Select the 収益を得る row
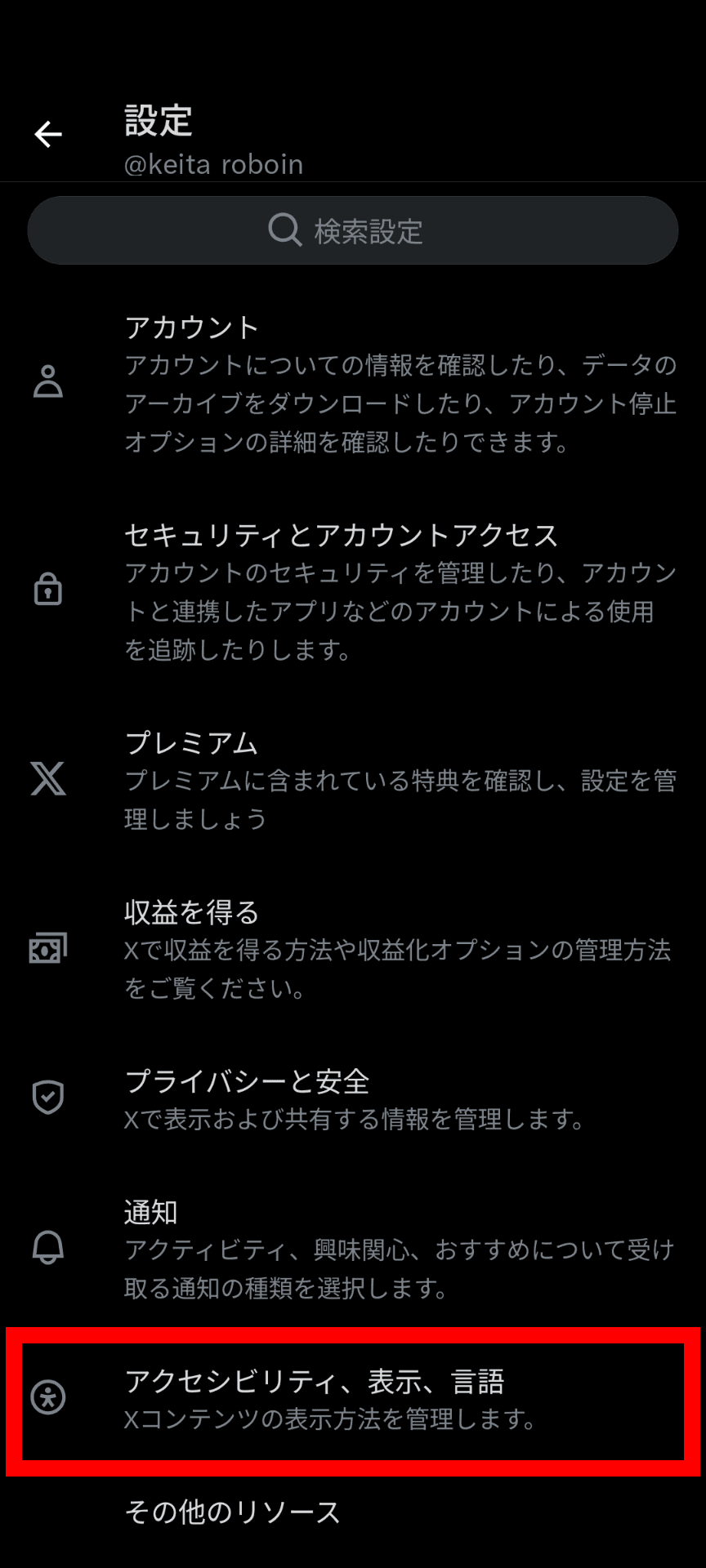Image resolution: width=706 pixels, height=1568 pixels. point(353,949)
